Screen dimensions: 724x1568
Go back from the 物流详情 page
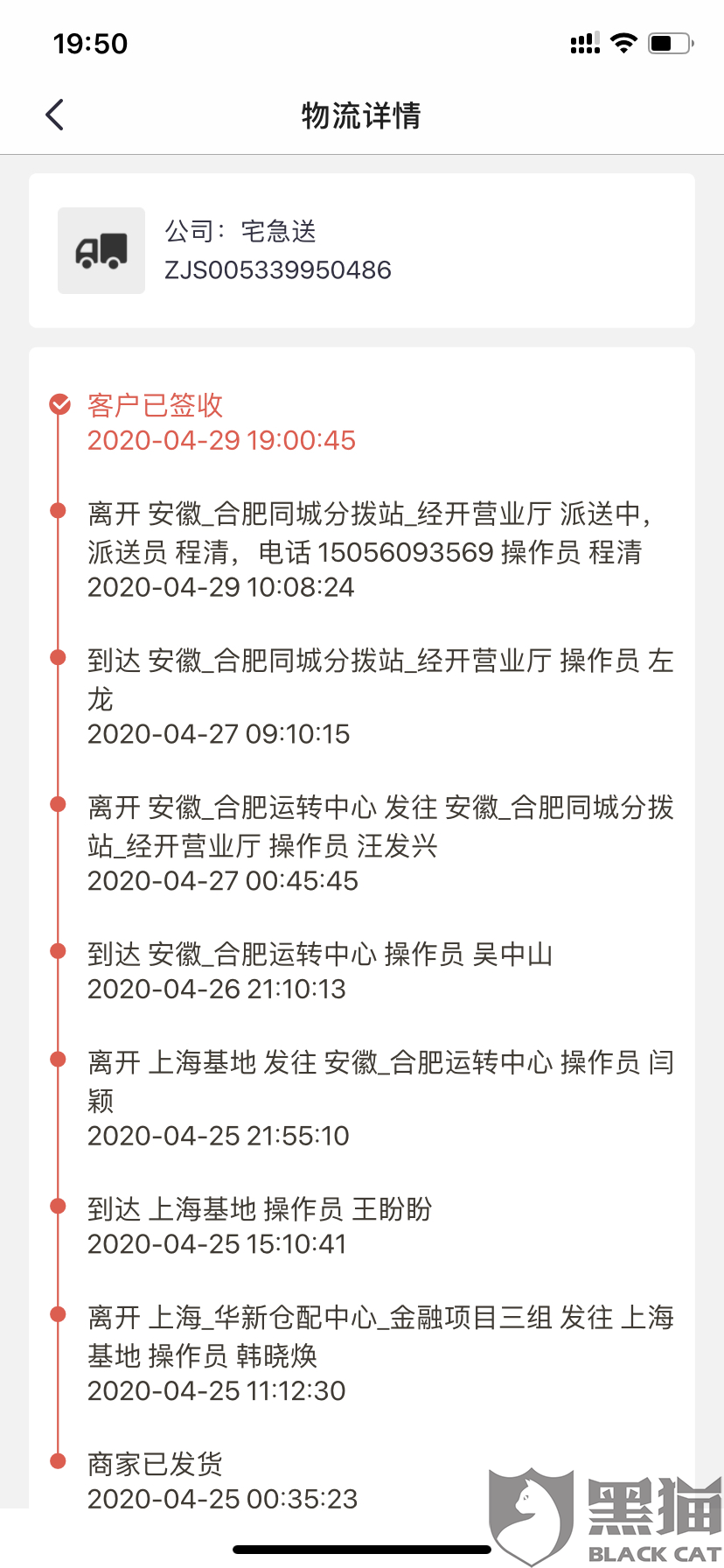click(55, 115)
